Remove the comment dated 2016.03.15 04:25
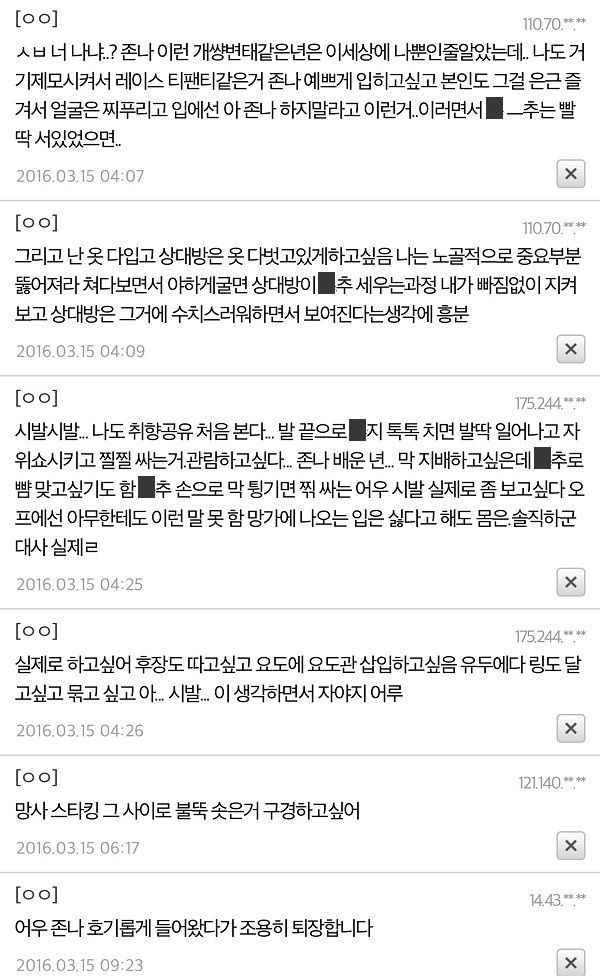Viewport: 600px width, 976px height. 570,582
